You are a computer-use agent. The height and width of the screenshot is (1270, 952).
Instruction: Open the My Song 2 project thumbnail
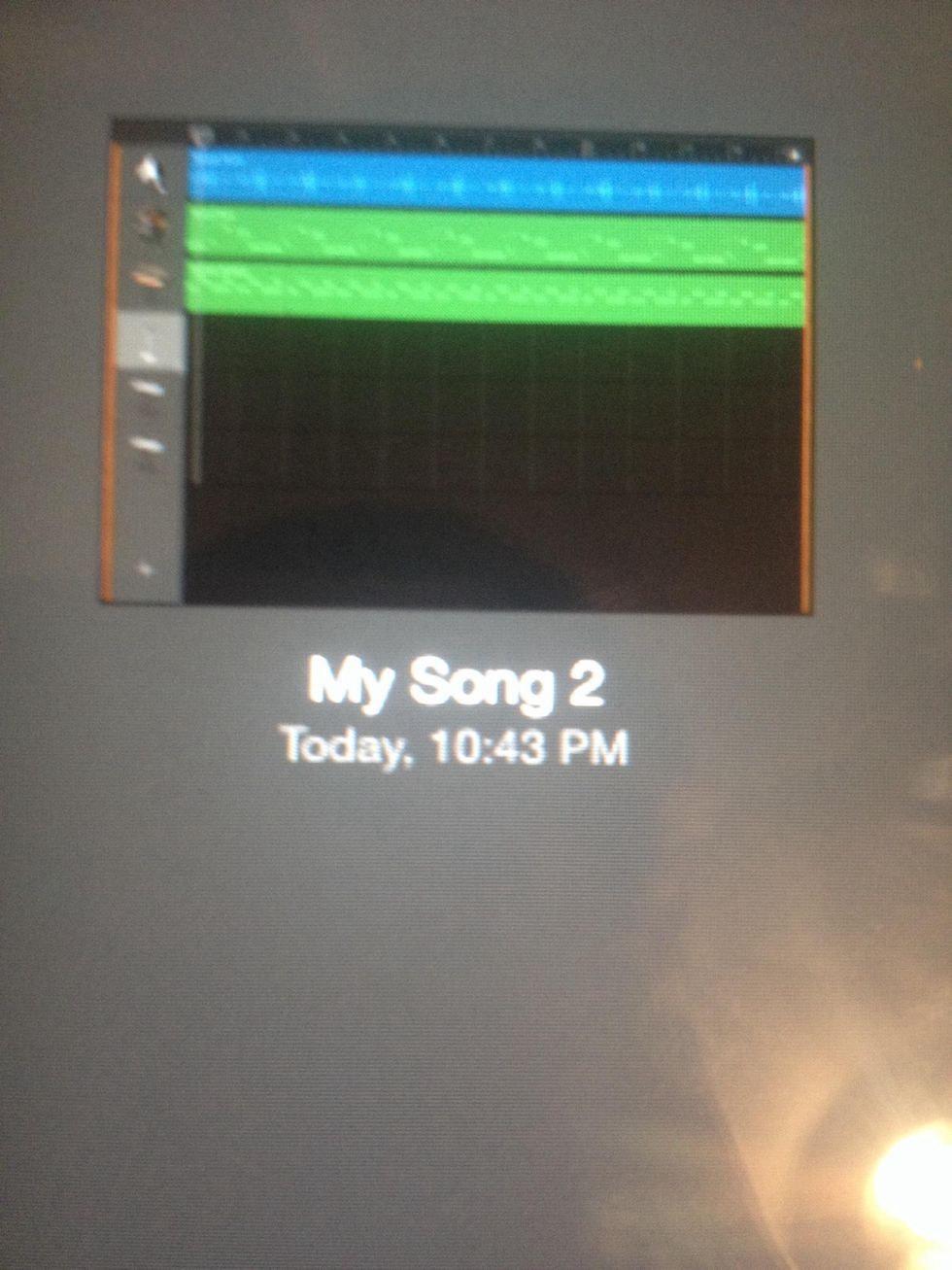click(x=457, y=369)
